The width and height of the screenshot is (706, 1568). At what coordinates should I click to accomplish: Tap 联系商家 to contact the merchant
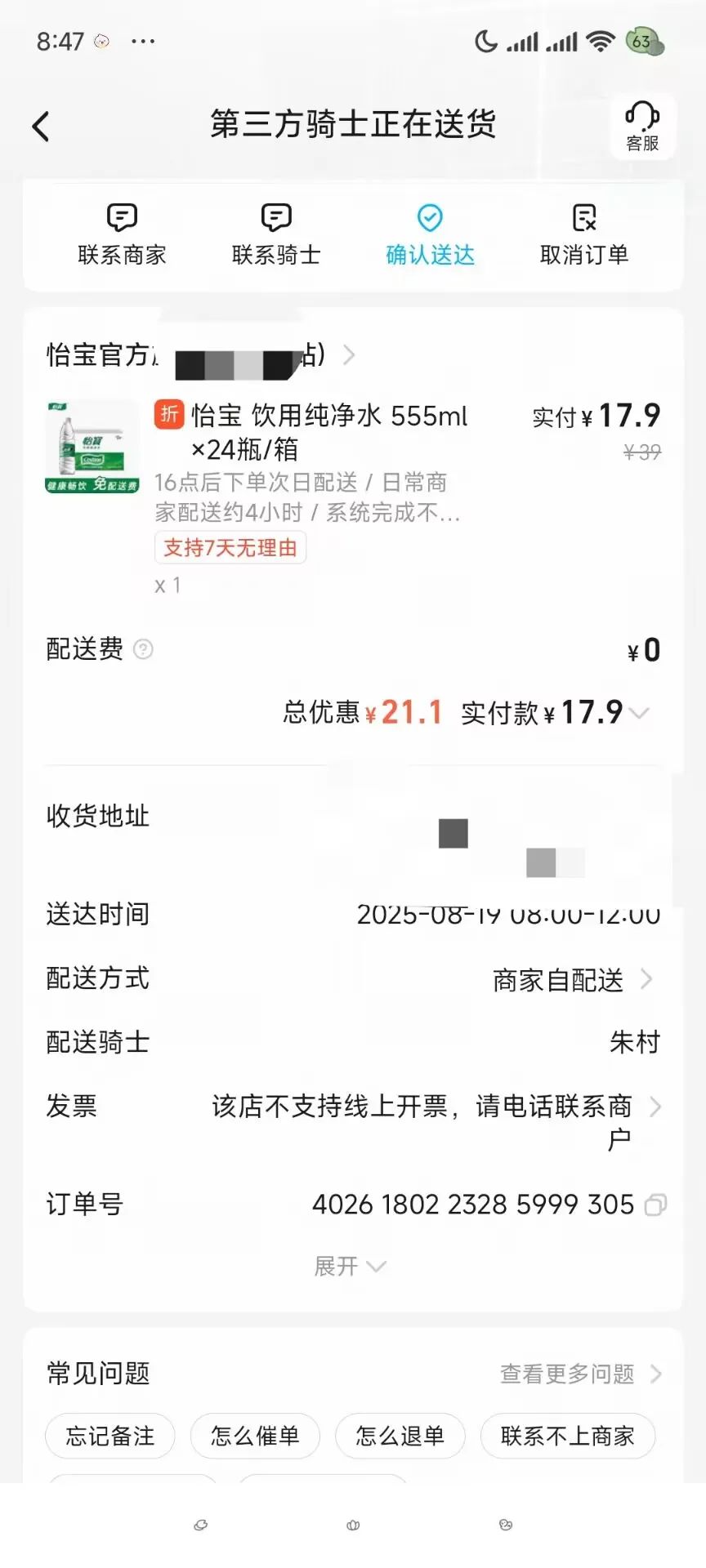pos(122,235)
